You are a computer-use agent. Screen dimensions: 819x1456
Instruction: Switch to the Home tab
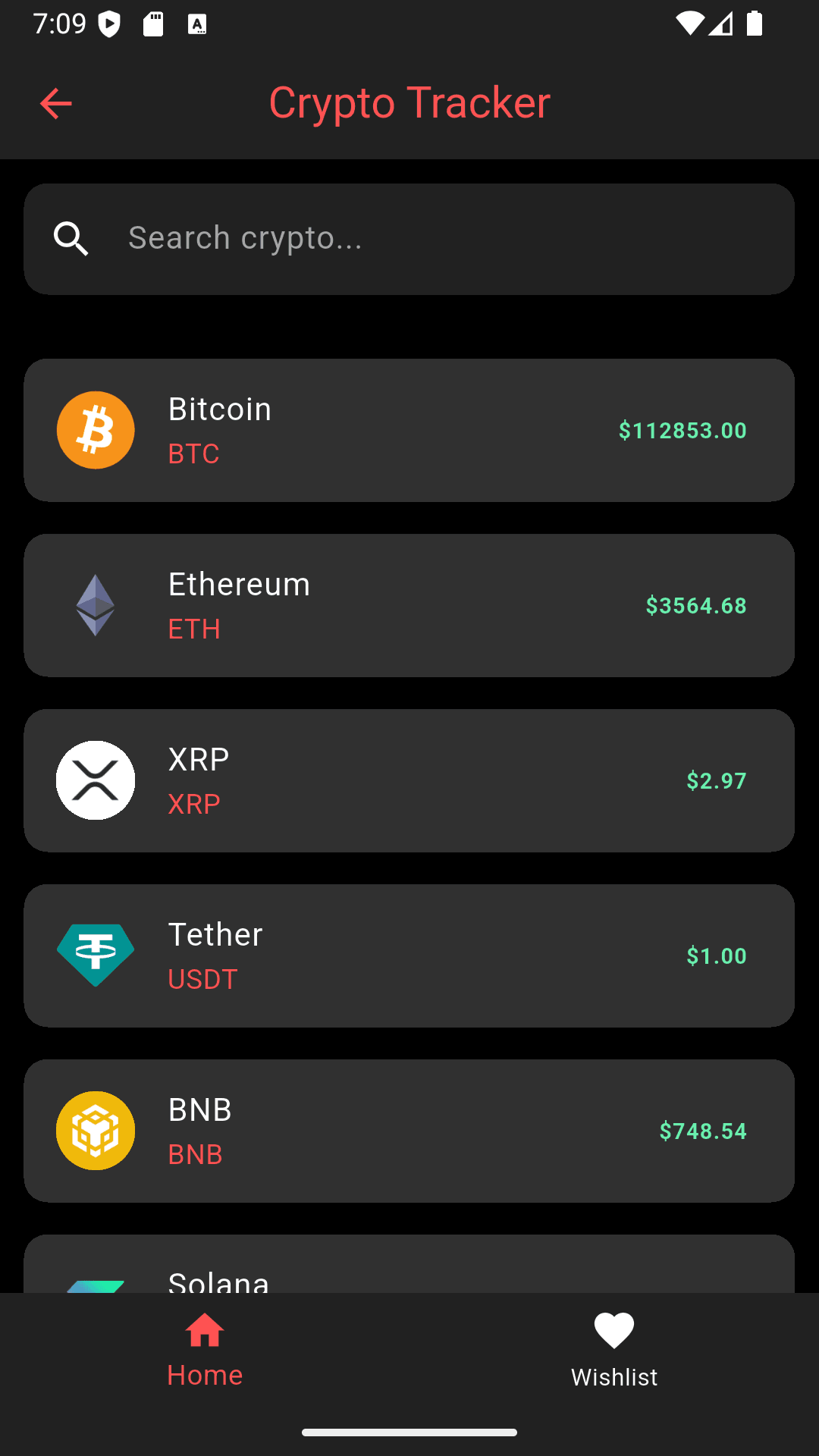click(x=205, y=1350)
